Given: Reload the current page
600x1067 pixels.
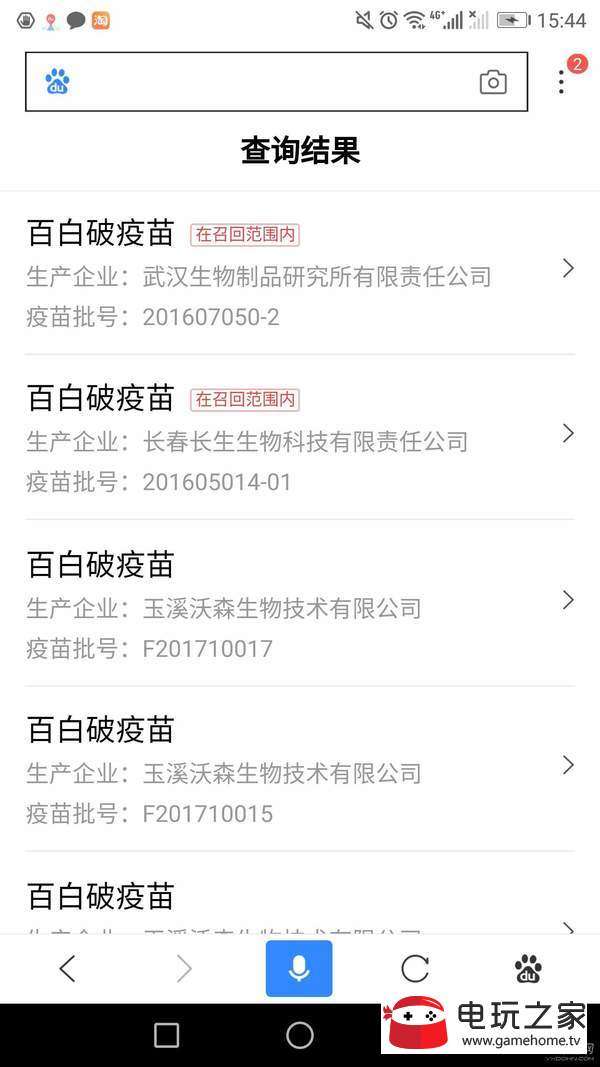Looking at the screenshot, I should click(415, 968).
